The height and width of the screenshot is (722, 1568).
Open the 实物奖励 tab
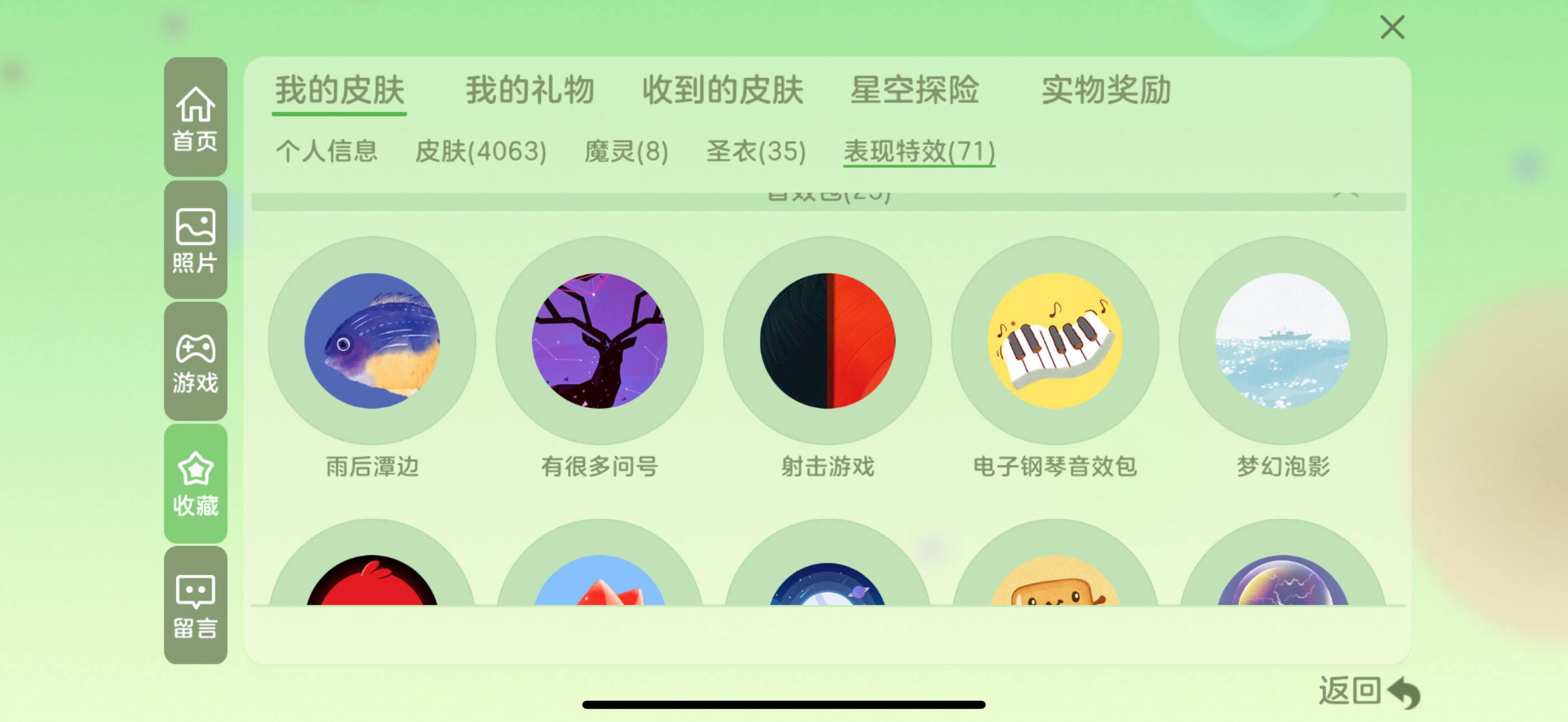coord(1106,91)
